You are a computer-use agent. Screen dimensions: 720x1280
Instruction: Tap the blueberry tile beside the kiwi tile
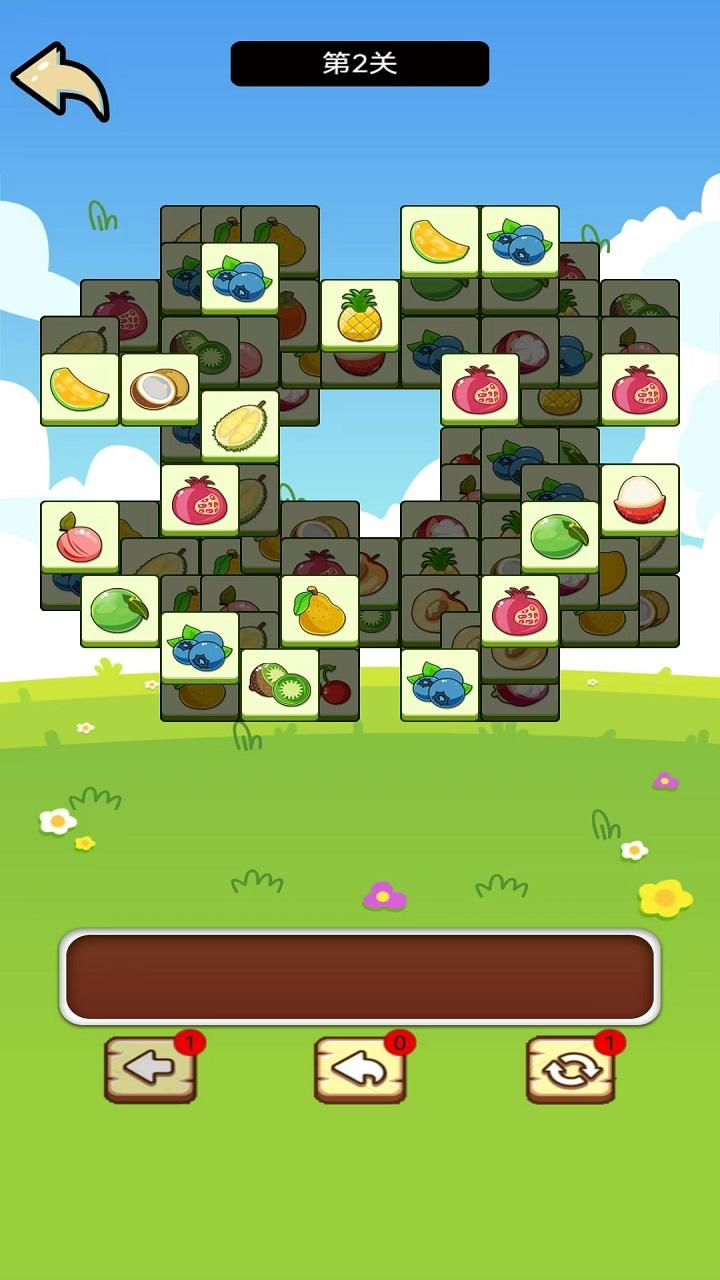(200, 648)
